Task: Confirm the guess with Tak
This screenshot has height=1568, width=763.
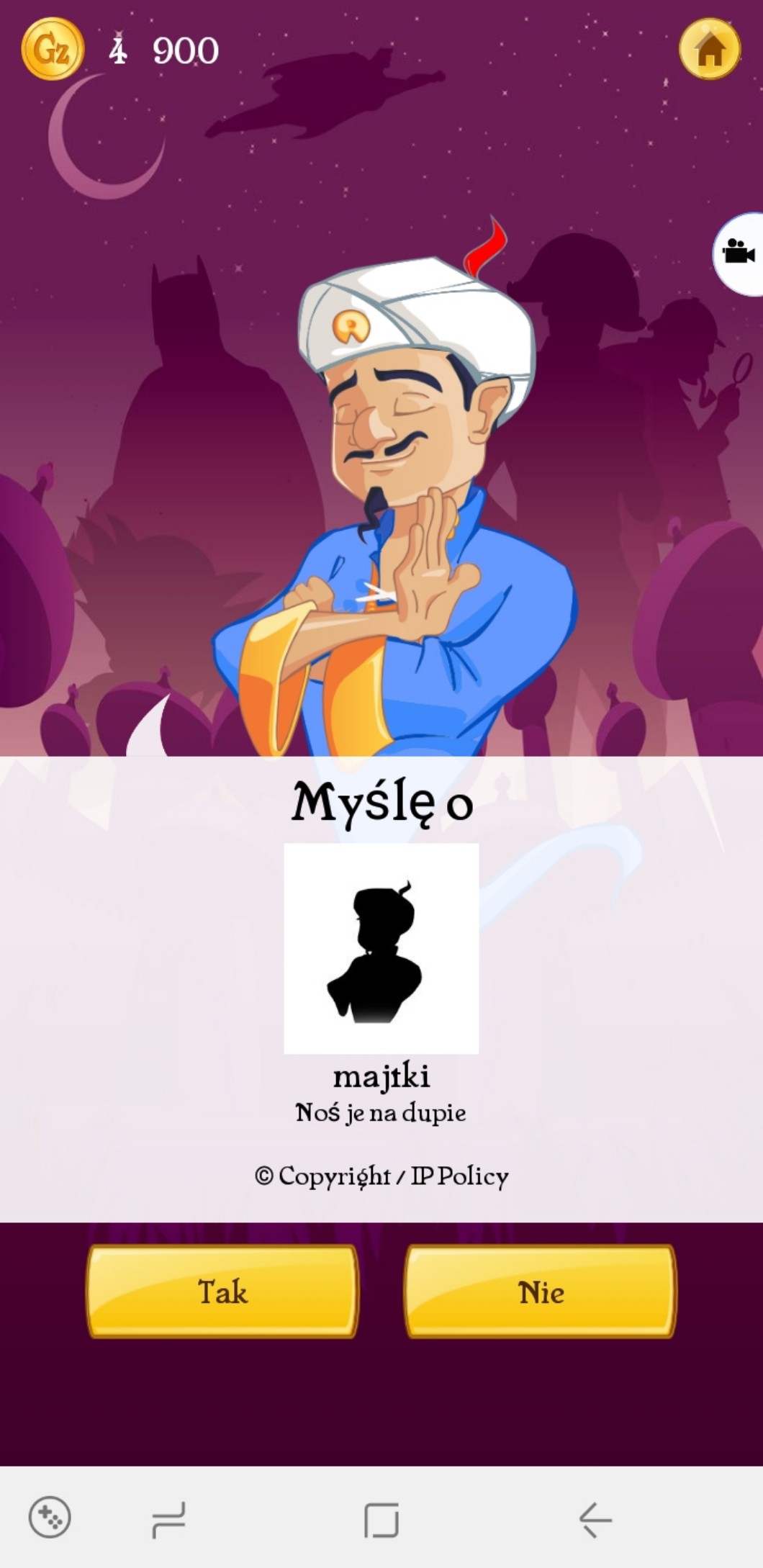Action: tap(222, 1291)
